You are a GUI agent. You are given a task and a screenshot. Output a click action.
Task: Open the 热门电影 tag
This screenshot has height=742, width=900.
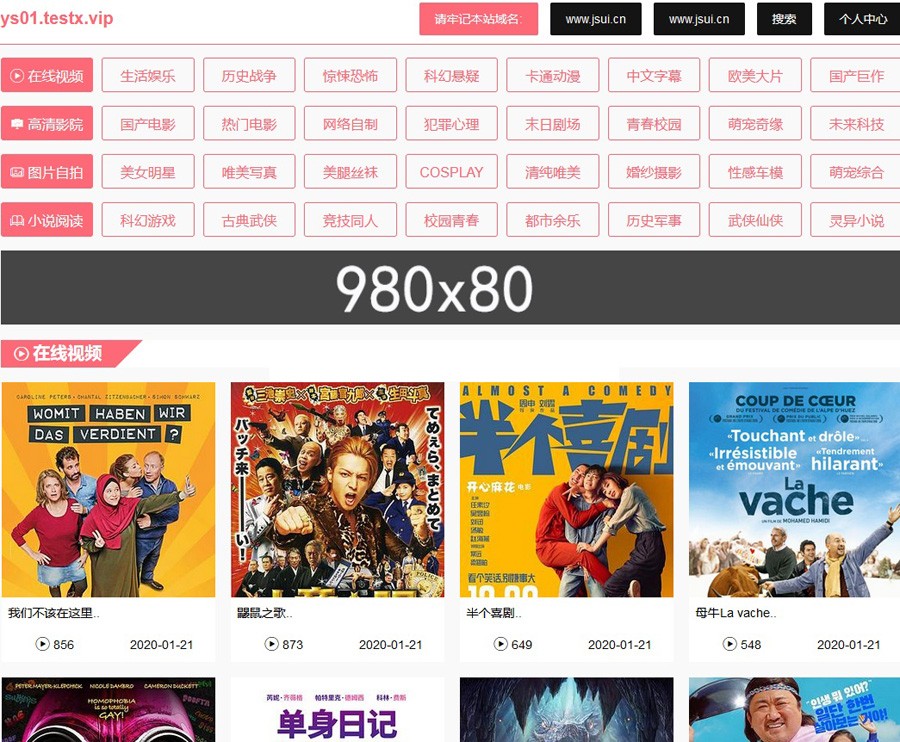click(x=249, y=124)
